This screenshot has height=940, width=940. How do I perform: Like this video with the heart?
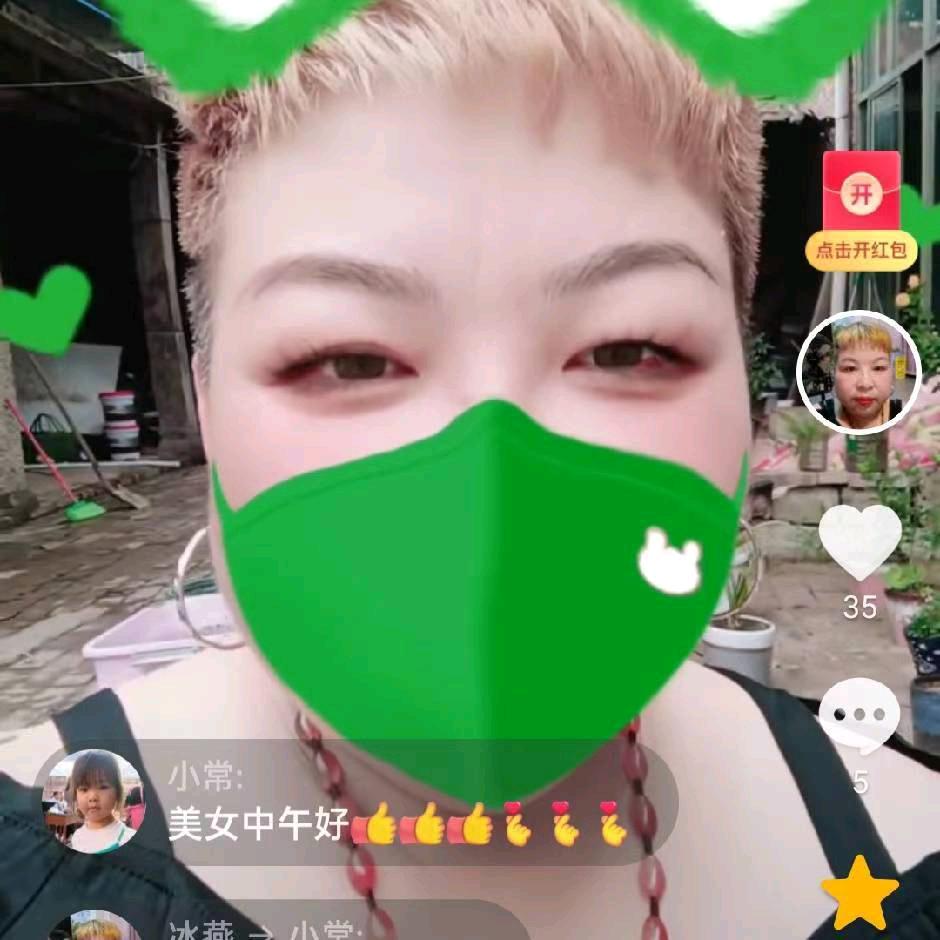[860, 541]
